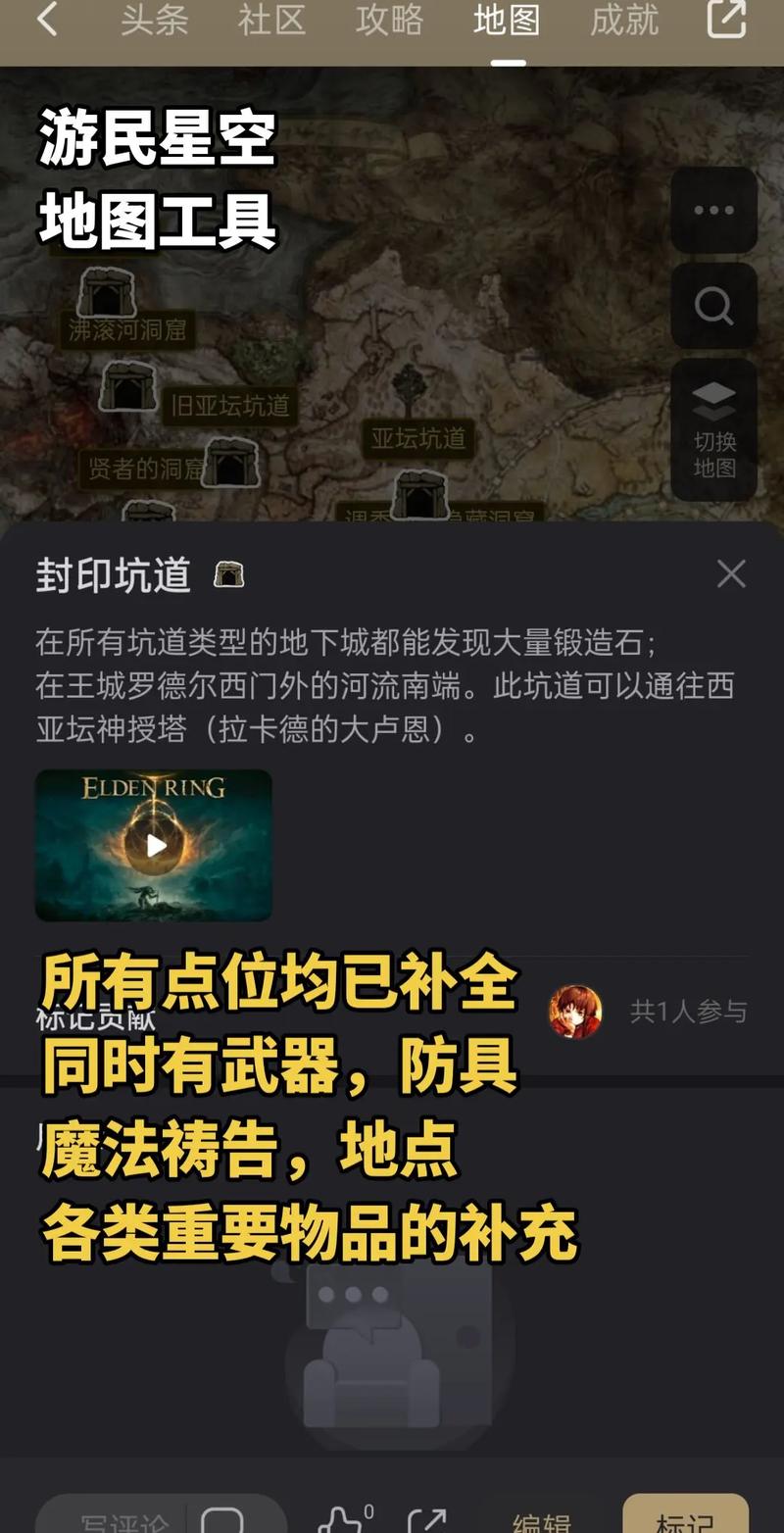
Task: Select the 沸滚河洞窟 cave marker
Action: coord(106,293)
